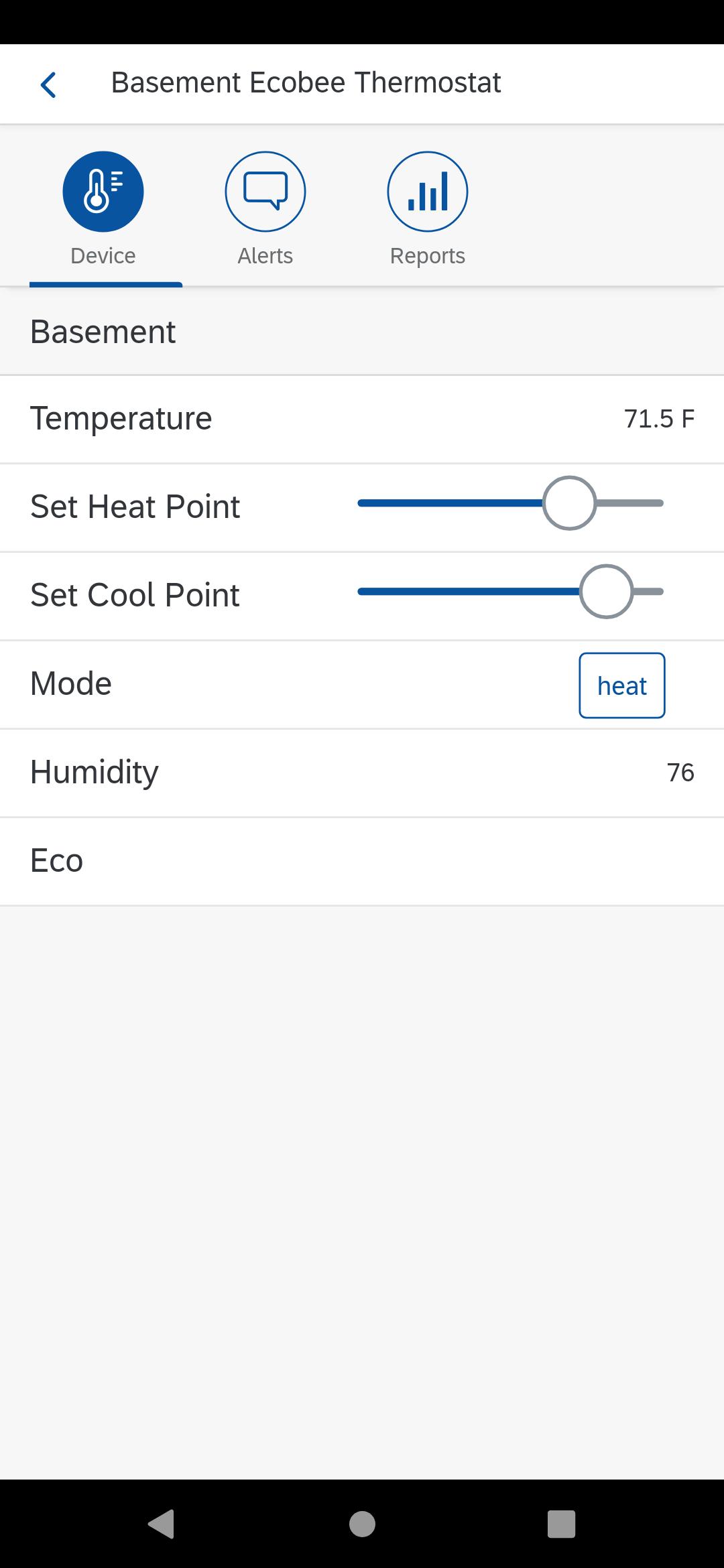Screen dimensions: 724x1568
Task: Open recent apps from navigation bar
Action: (x=562, y=1524)
